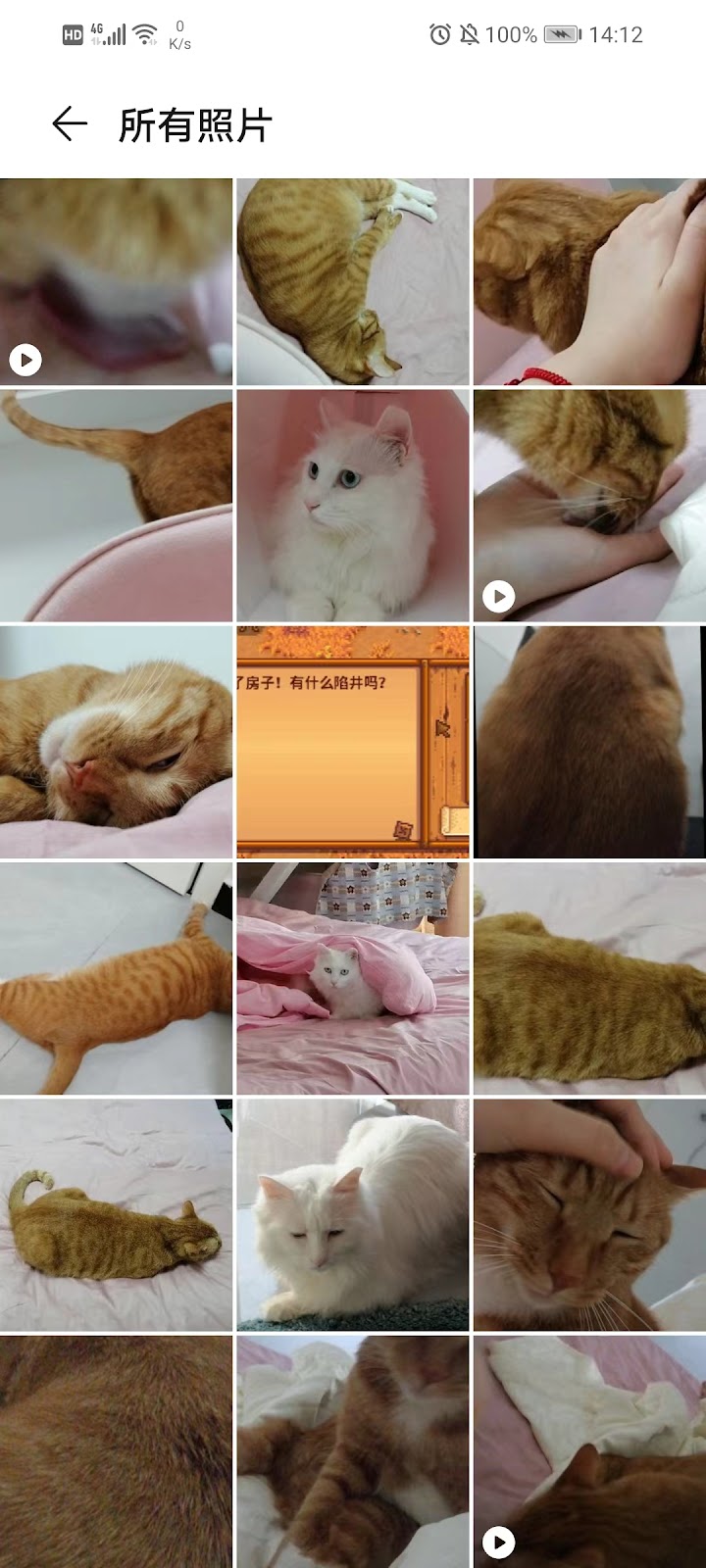This screenshot has height=1568, width=706.
Task: Open dark close-up of cat's brown back
Action: (589, 742)
